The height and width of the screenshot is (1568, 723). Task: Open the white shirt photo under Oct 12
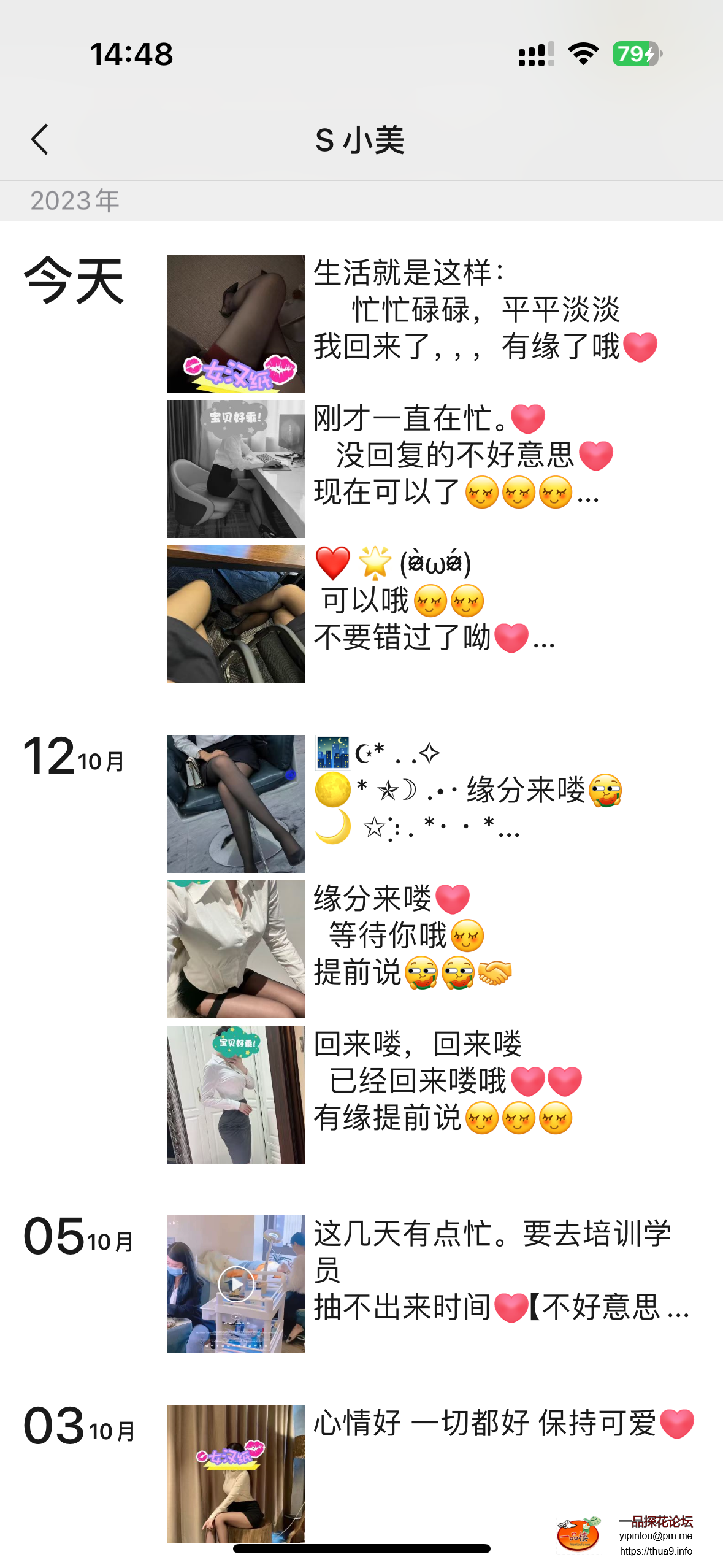click(236, 949)
